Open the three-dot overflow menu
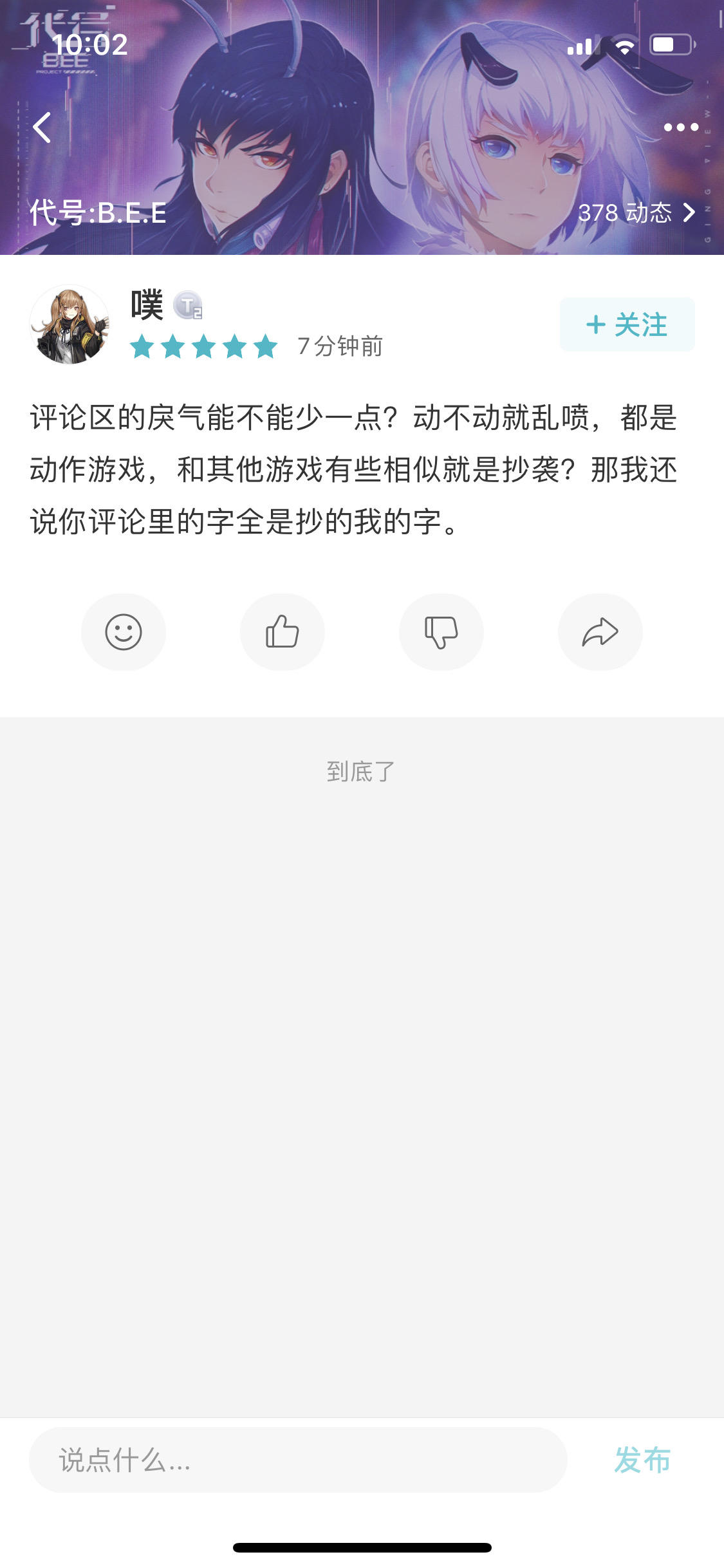 coord(681,127)
